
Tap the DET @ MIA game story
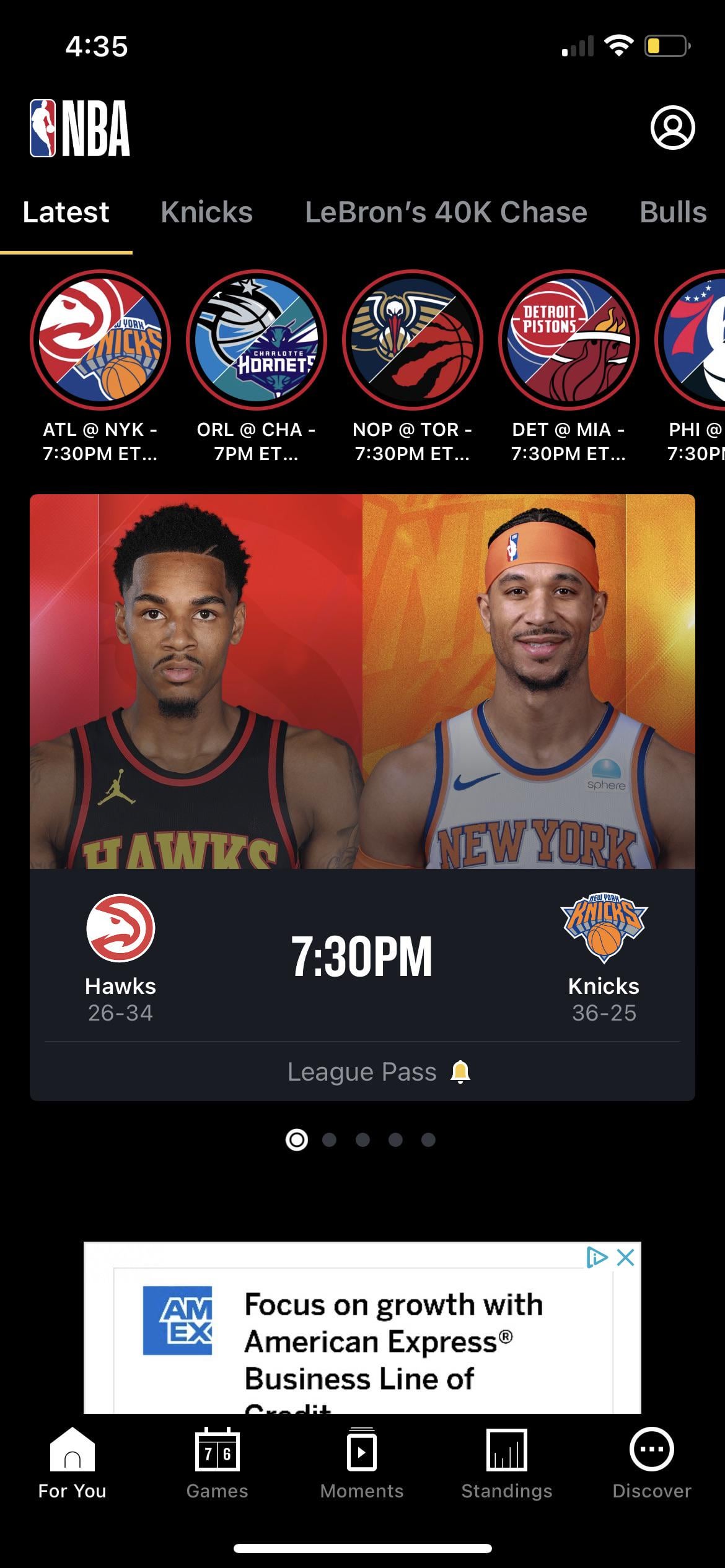[x=568, y=340]
